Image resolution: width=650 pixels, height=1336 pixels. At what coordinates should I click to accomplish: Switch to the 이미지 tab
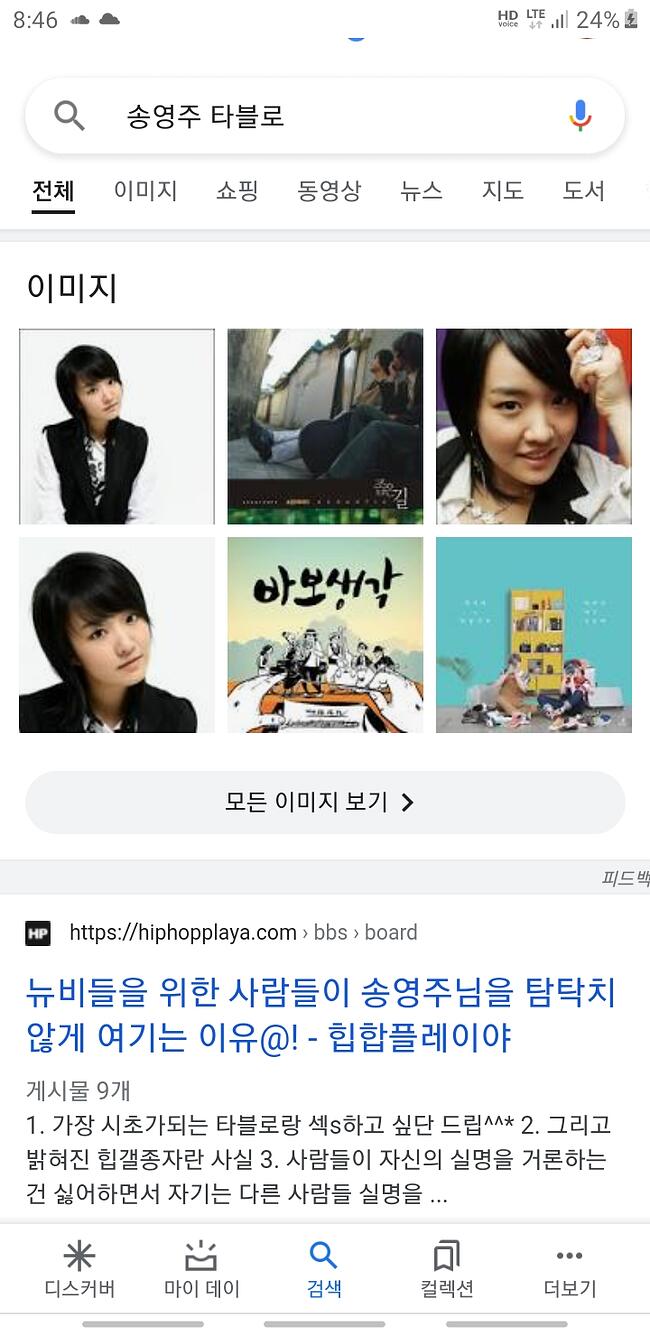tap(145, 190)
